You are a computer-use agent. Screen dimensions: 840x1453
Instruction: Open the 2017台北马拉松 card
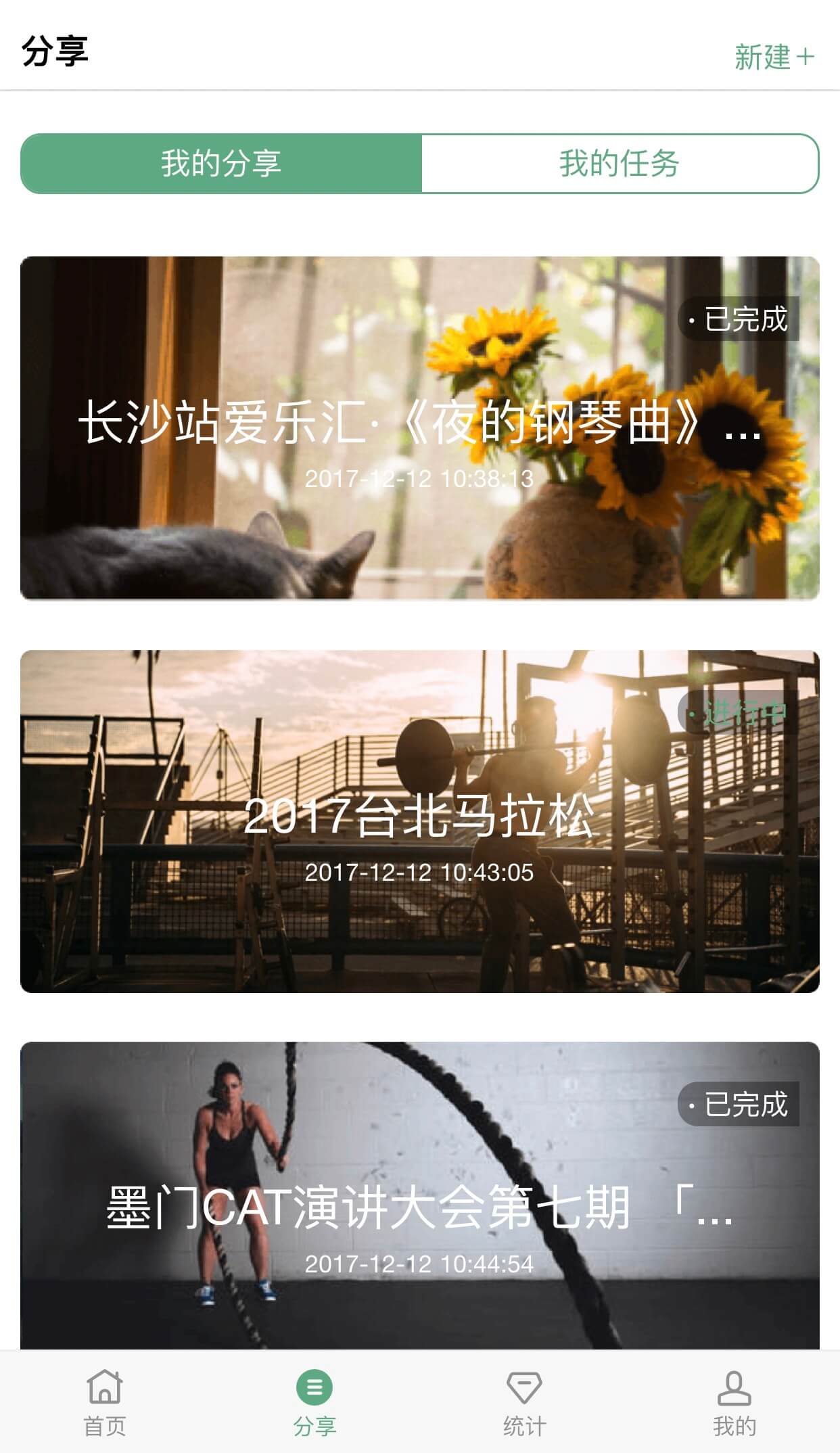[419, 821]
